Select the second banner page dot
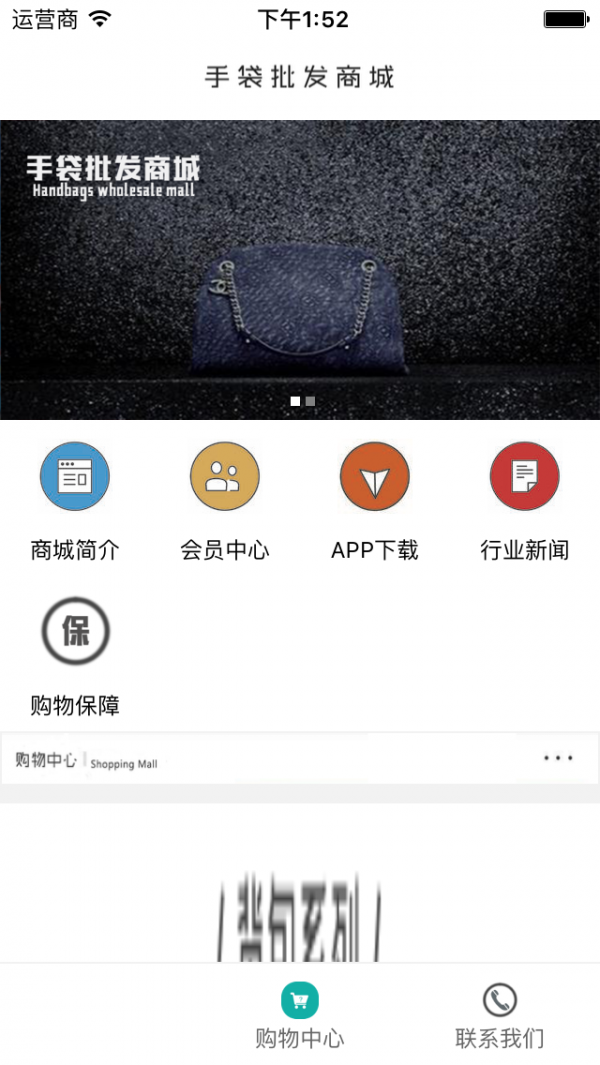 (311, 401)
